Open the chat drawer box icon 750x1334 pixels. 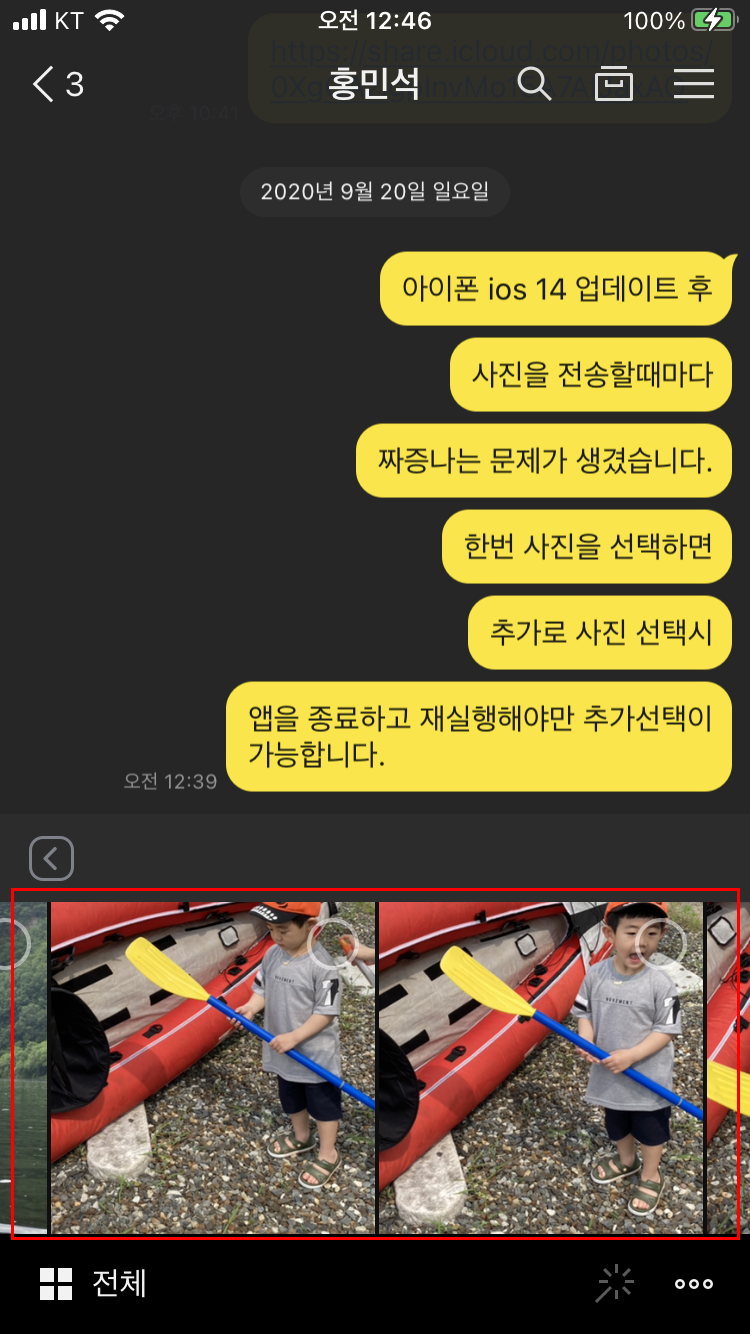tap(614, 85)
